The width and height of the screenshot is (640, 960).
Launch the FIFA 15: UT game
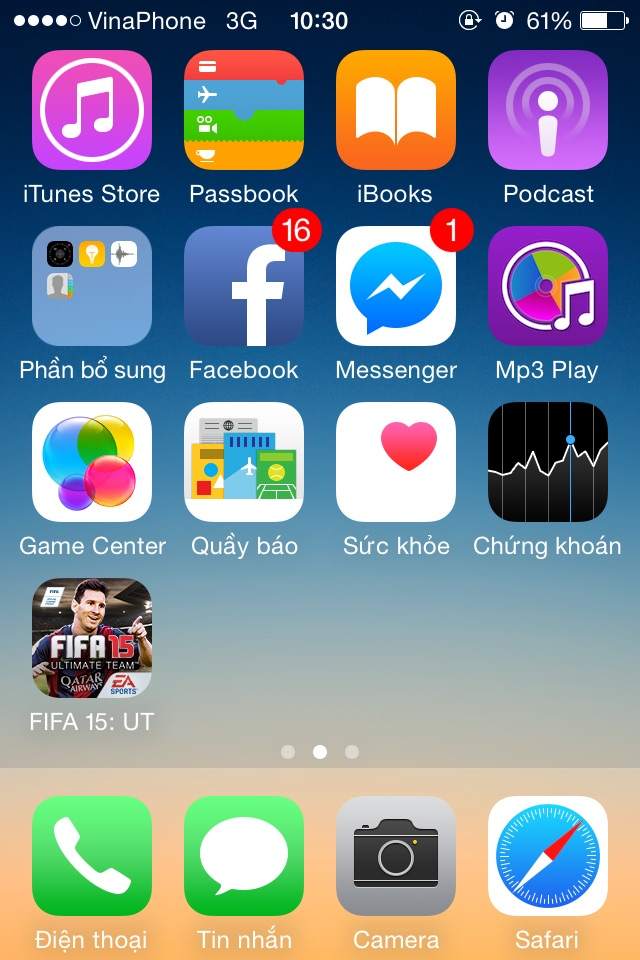click(92, 638)
